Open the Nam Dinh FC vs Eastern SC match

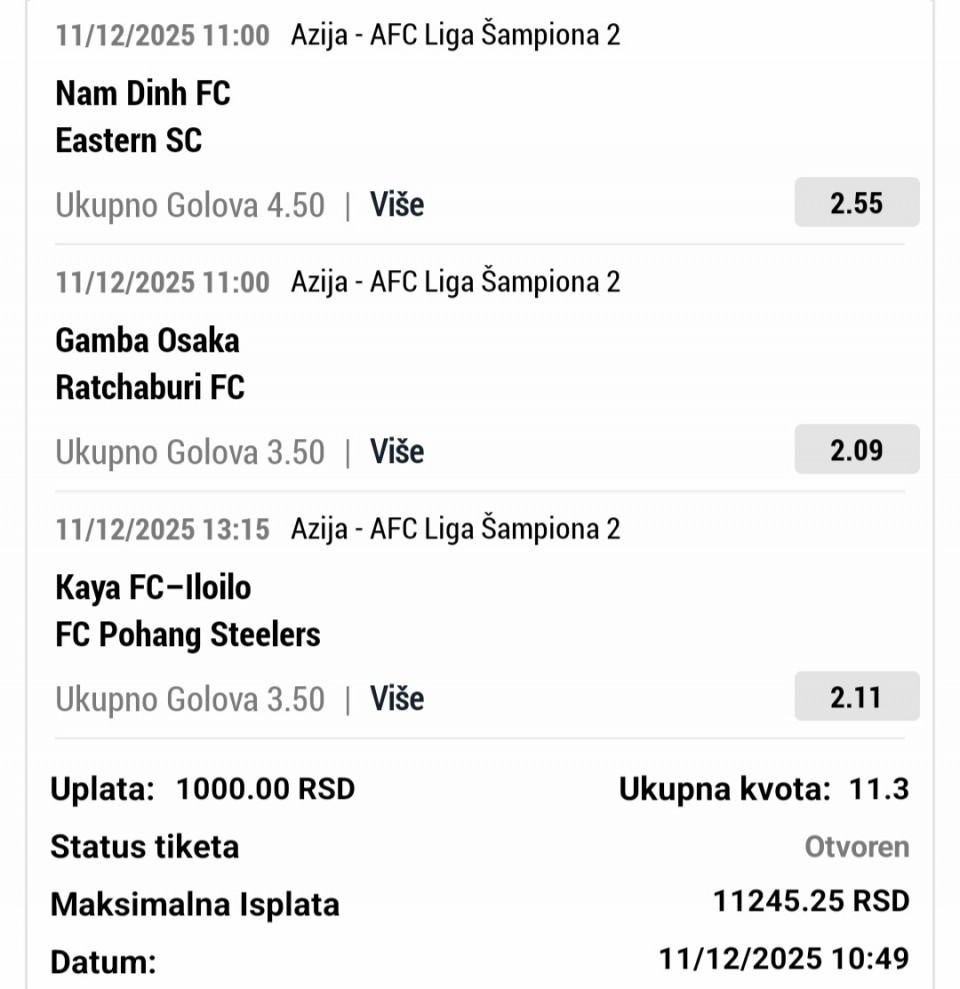click(x=143, y=117)
